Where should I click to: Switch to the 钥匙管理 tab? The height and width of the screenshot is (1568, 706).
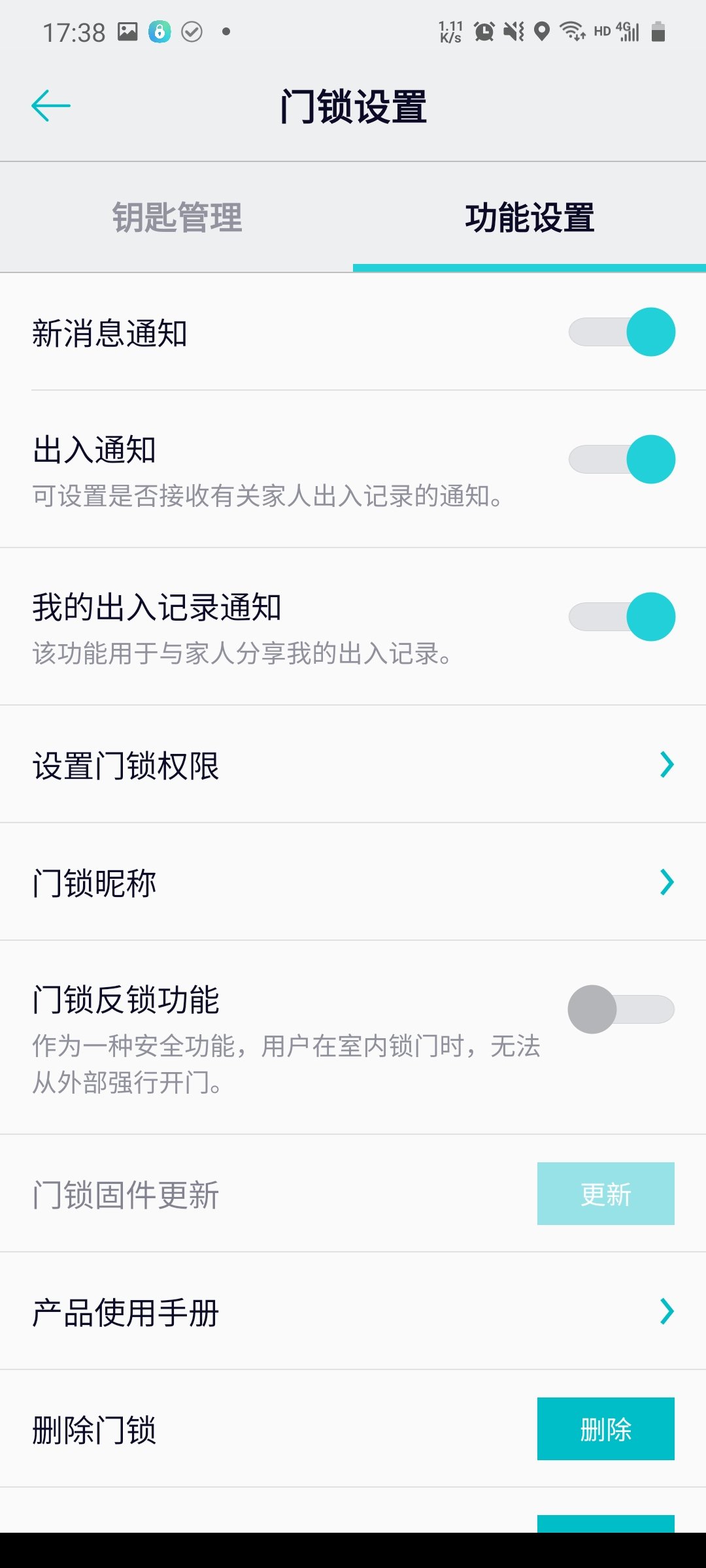coord(176,218)
